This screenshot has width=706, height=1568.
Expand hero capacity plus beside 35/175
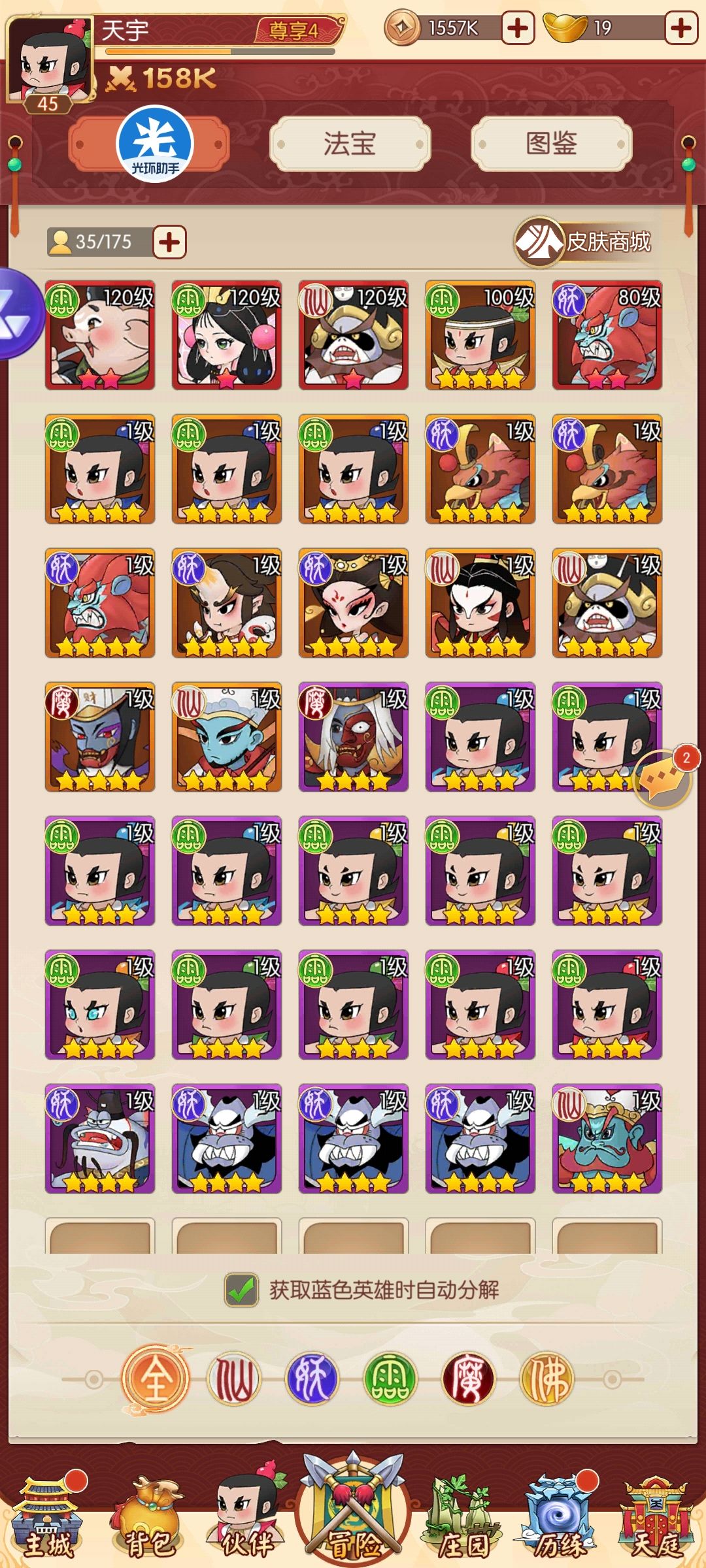coord(170,242)
